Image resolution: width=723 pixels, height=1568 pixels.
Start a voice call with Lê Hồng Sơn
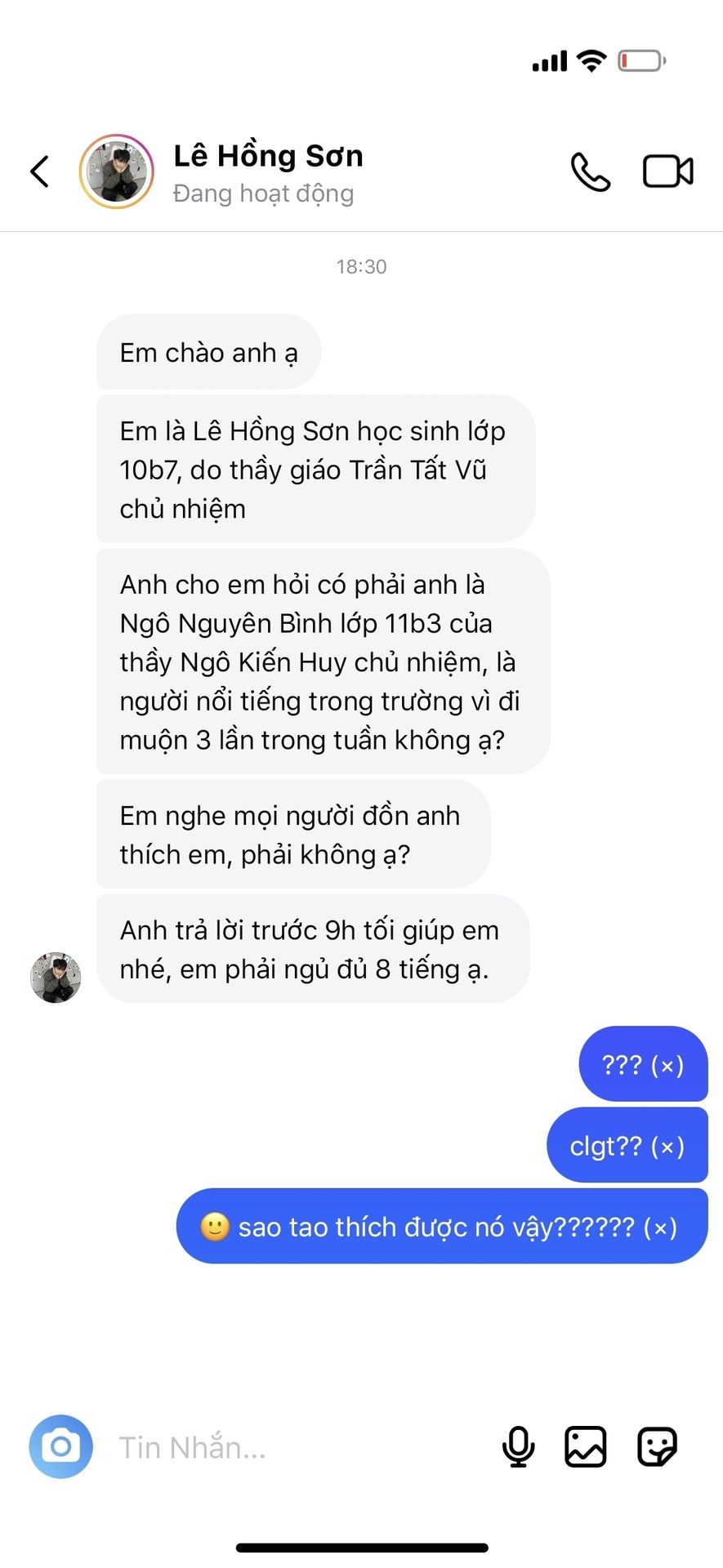(x=590, y=171)
